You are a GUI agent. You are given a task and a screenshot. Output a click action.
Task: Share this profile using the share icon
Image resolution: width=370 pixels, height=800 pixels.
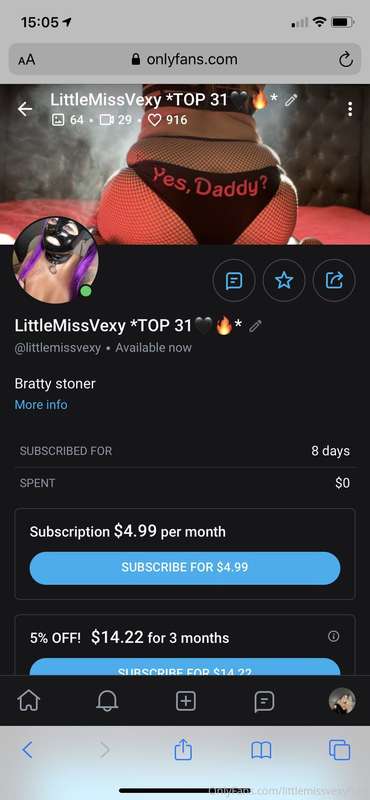click(x=334, y=280)
